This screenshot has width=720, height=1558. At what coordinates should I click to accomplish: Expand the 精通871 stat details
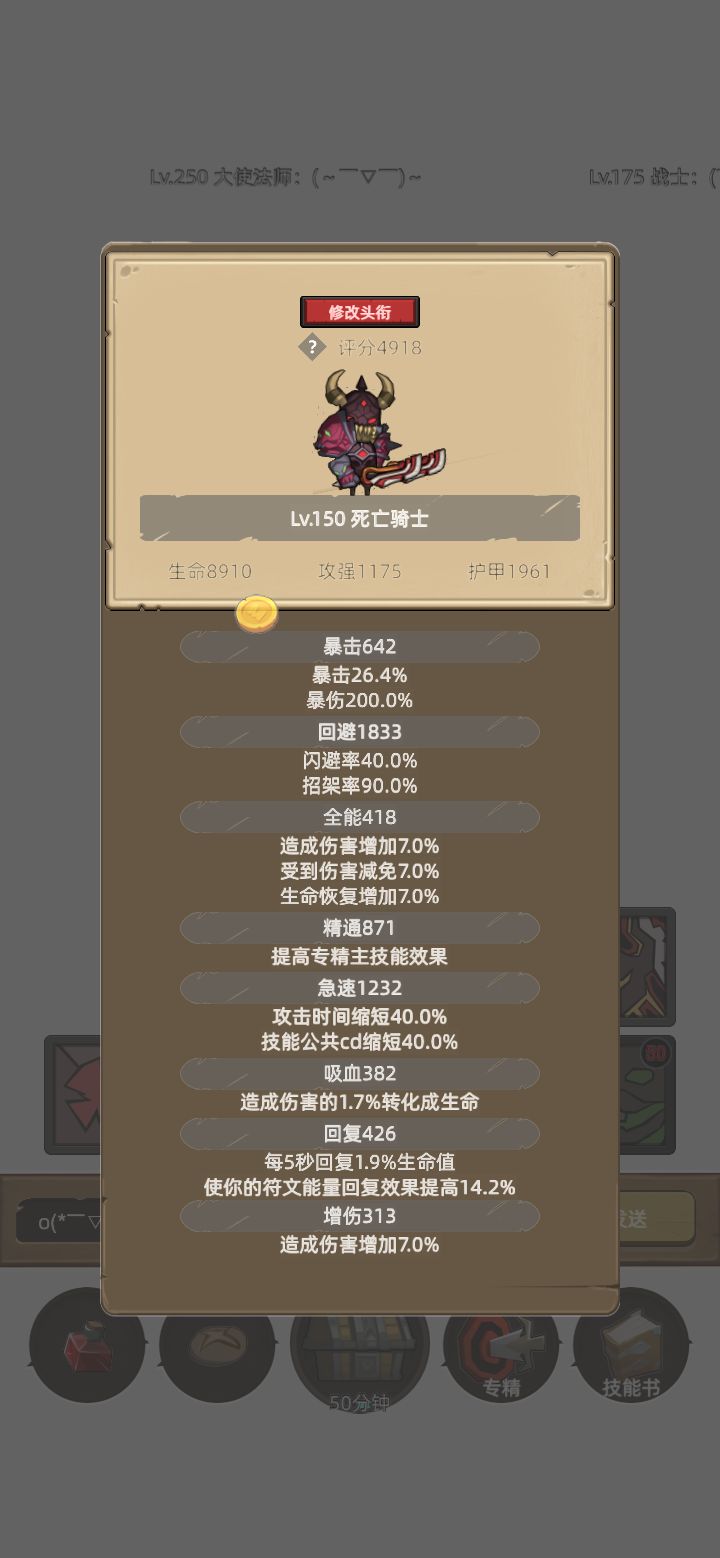coord(359,928)
